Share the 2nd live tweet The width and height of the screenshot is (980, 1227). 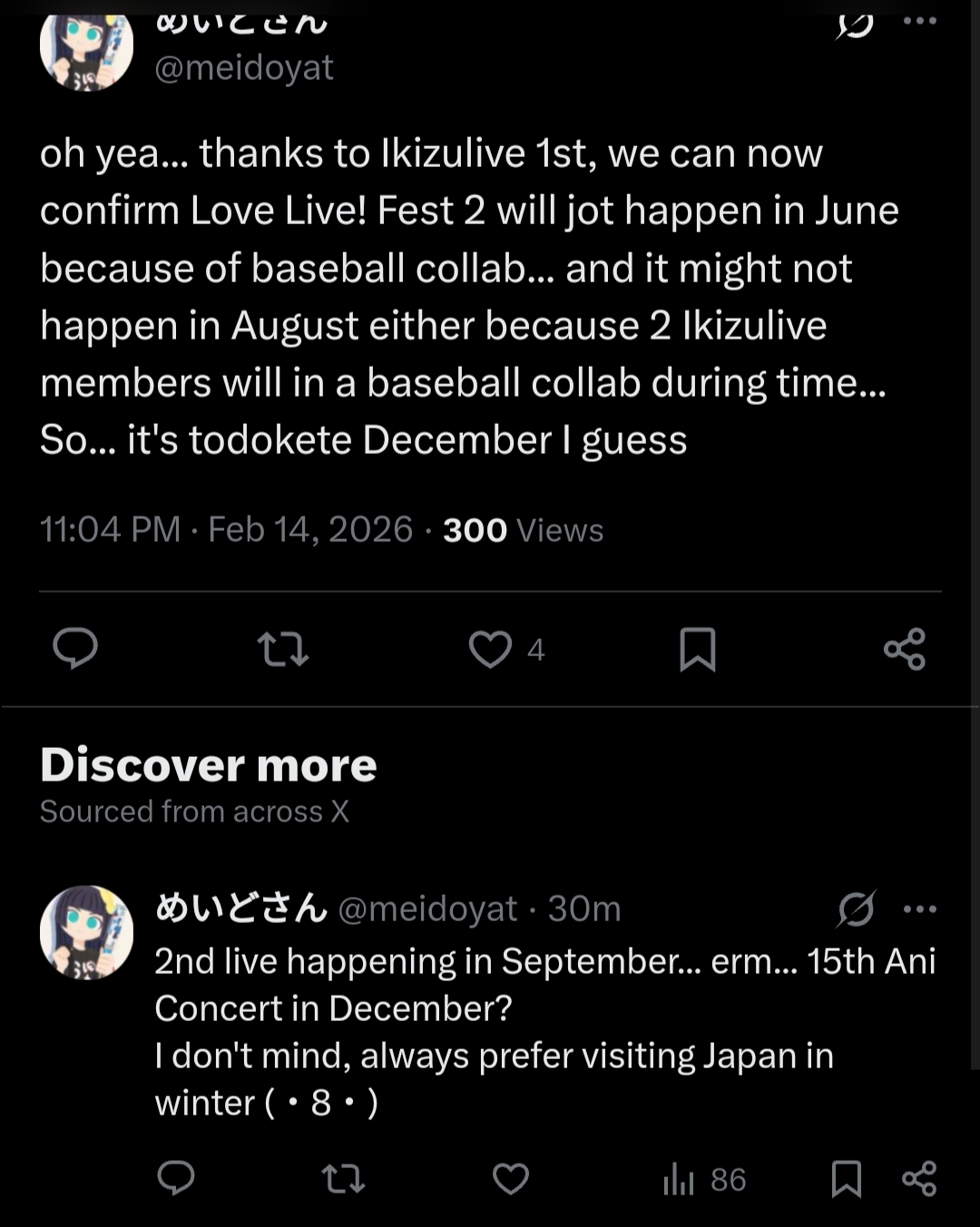[x=918, y=1179]
